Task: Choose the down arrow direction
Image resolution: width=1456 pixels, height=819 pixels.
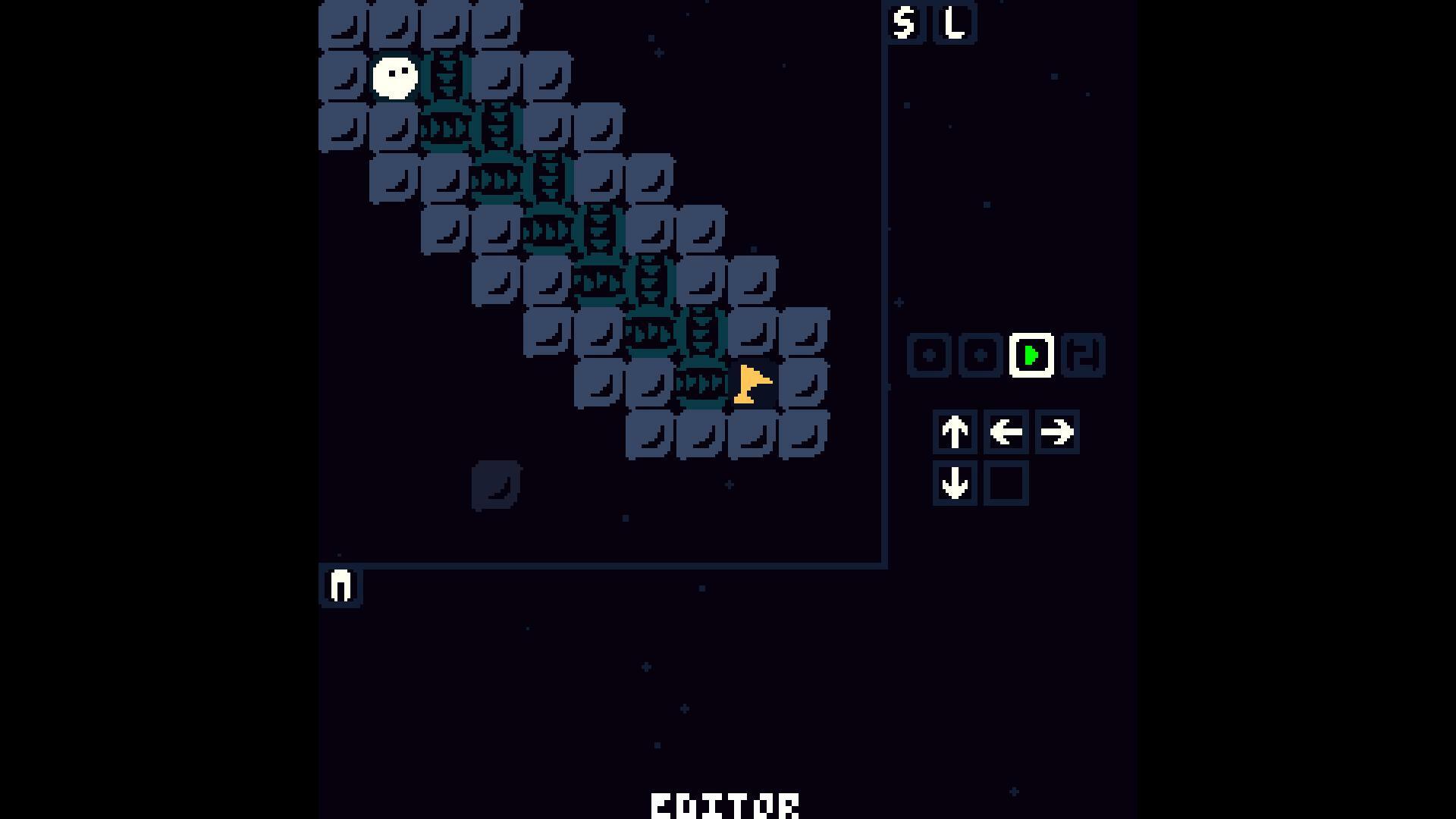Action: click(955, 483)
